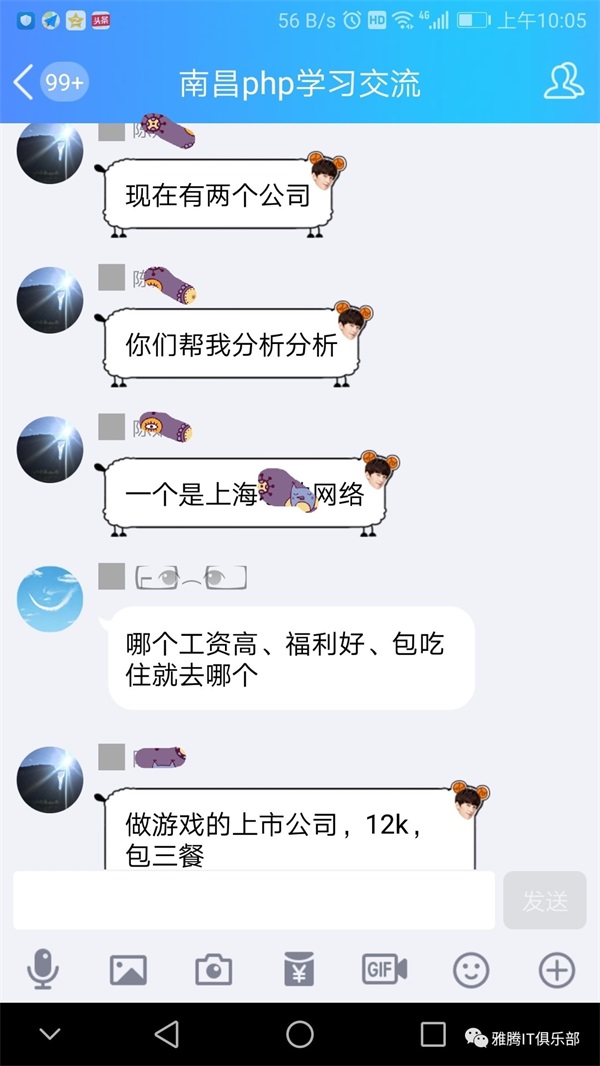Open the GIF video recorder
This screenshot has height=1066, width=600.
[x=385, y=968]
